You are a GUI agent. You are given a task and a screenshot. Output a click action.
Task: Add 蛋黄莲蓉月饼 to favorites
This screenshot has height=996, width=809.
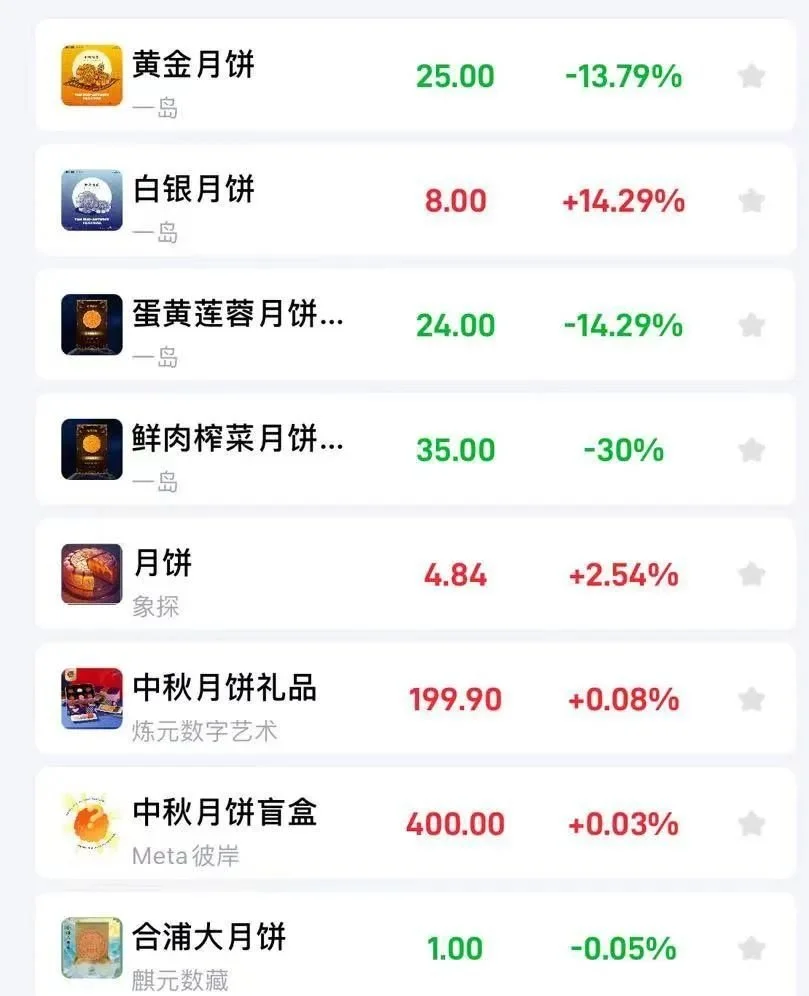pyautogui.click(x=751, y=325)
